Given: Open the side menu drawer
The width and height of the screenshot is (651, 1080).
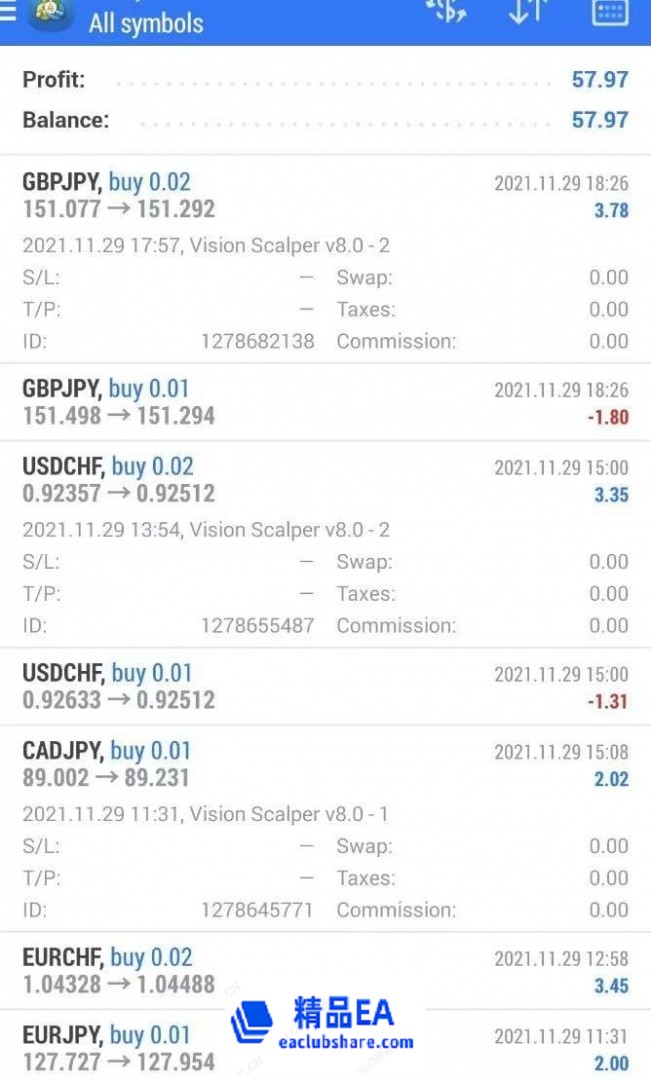Looking at the screenshot, I should click(x=9, y=12).
